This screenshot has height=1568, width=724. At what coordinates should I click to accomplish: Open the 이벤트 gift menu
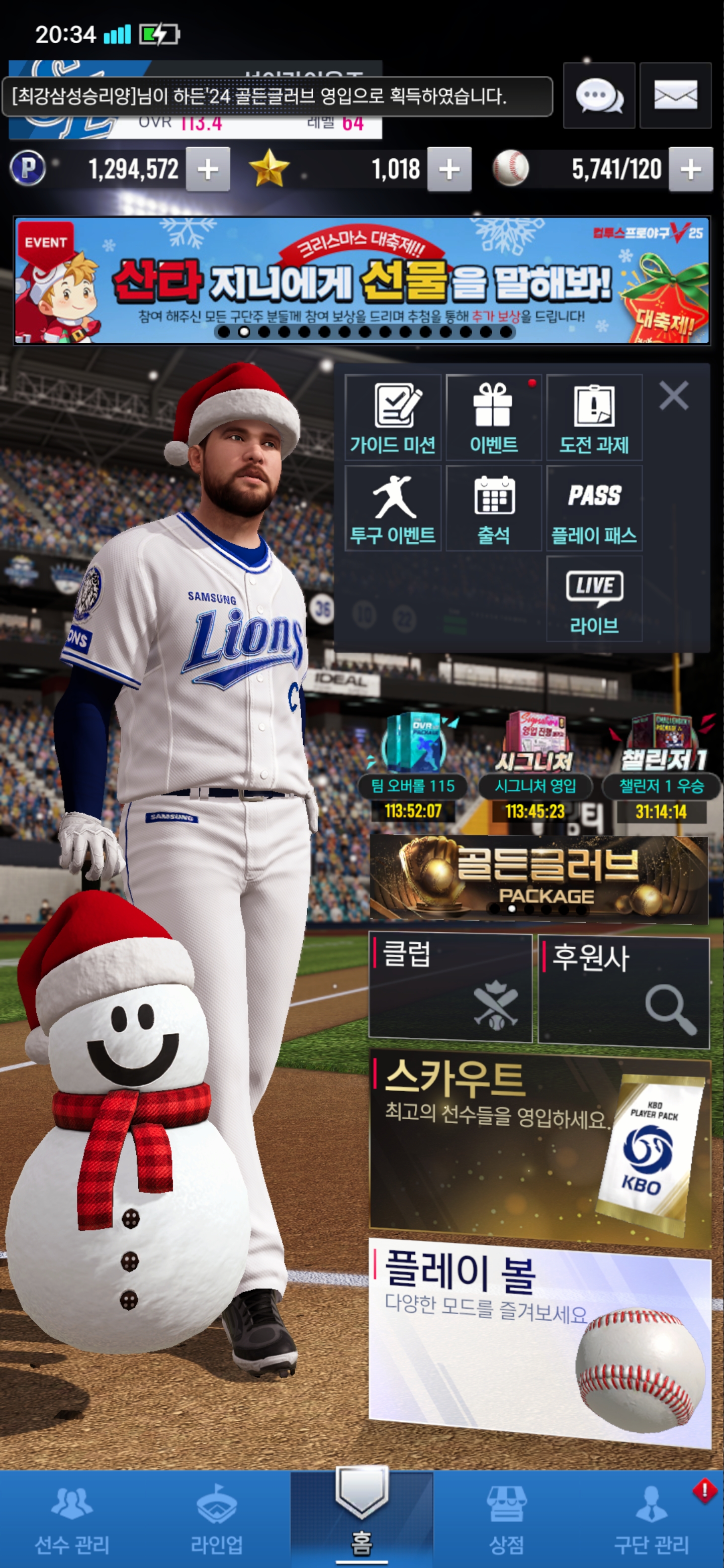coord(493,418)
